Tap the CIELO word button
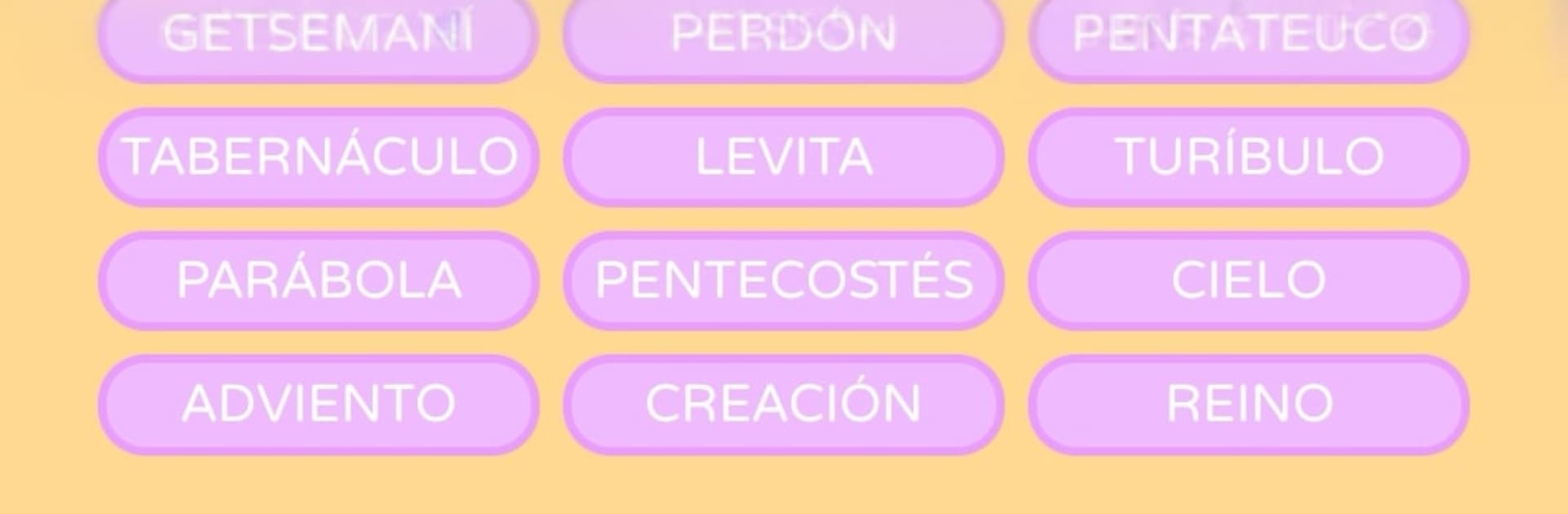The width and height of the screenshot is (1568, 514). [1249, 280]
